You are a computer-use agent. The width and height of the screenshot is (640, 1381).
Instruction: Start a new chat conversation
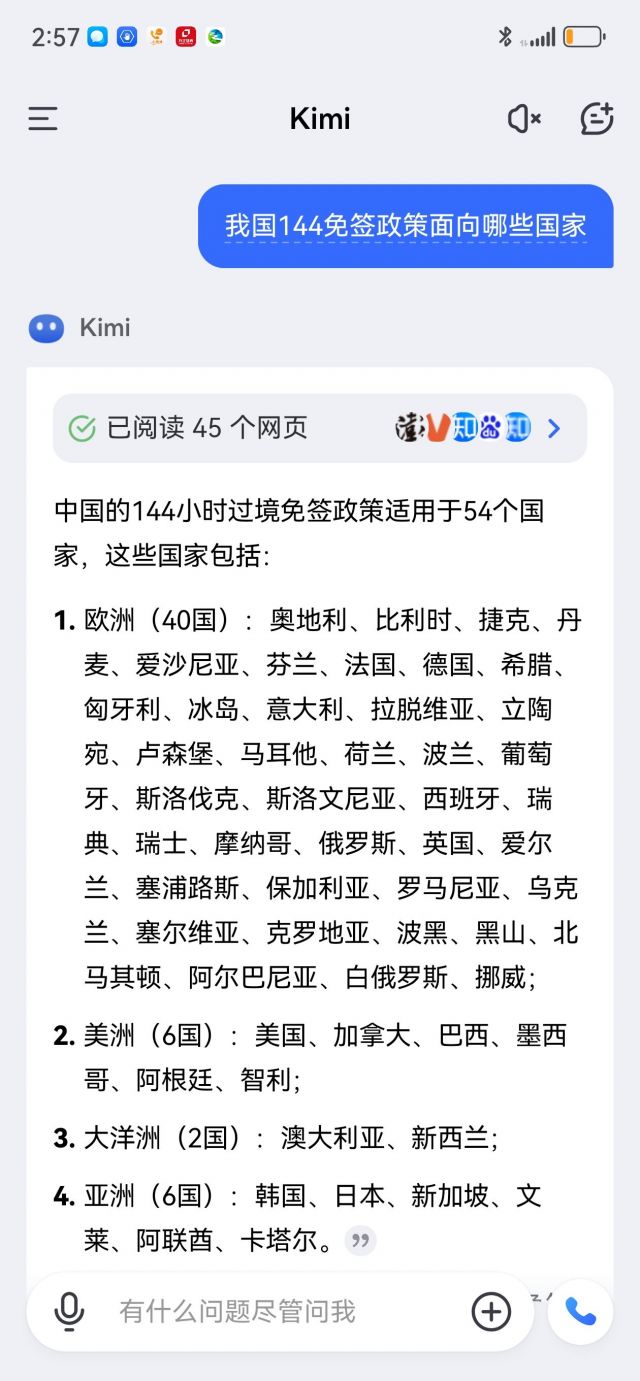(x=597, y=119)
